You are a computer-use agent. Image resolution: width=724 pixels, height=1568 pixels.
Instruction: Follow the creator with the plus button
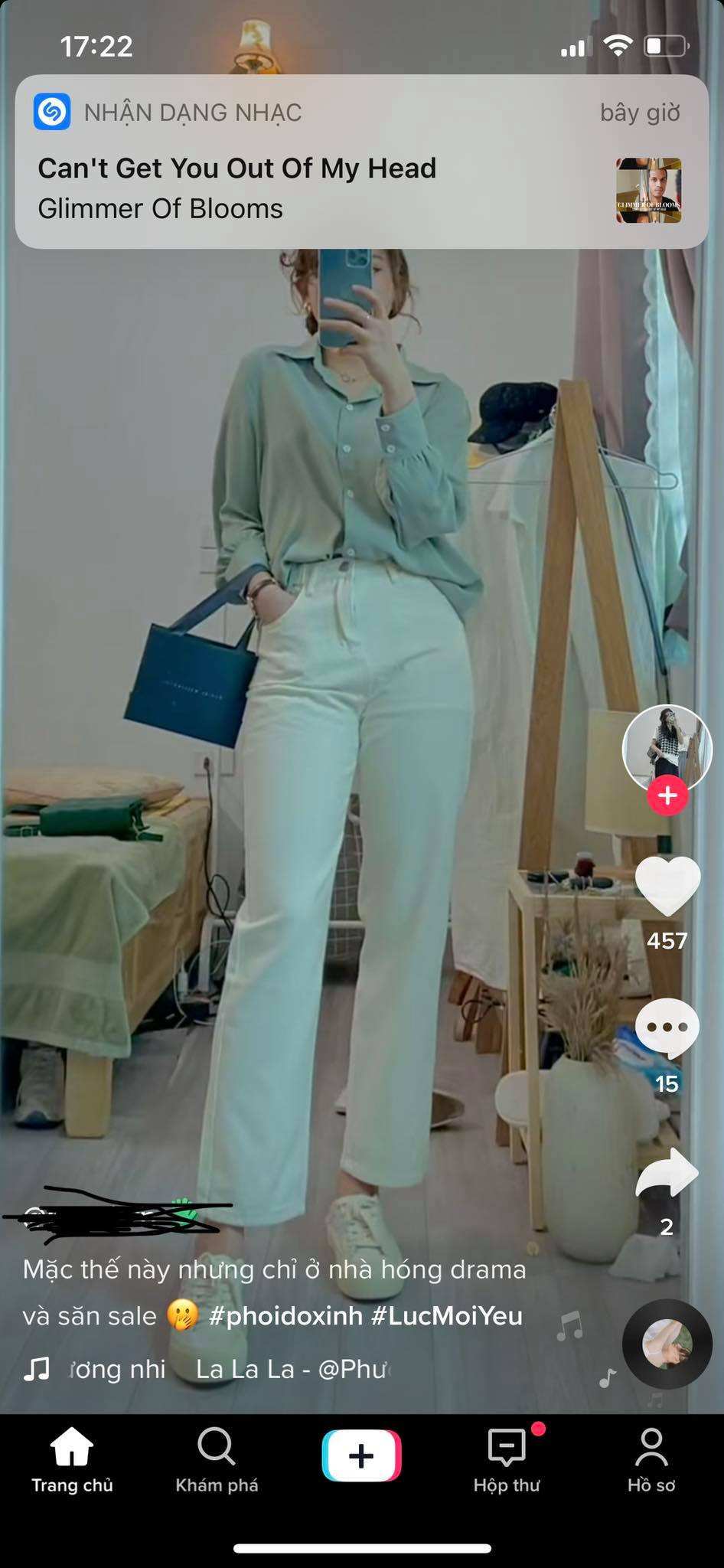[667, 796]
